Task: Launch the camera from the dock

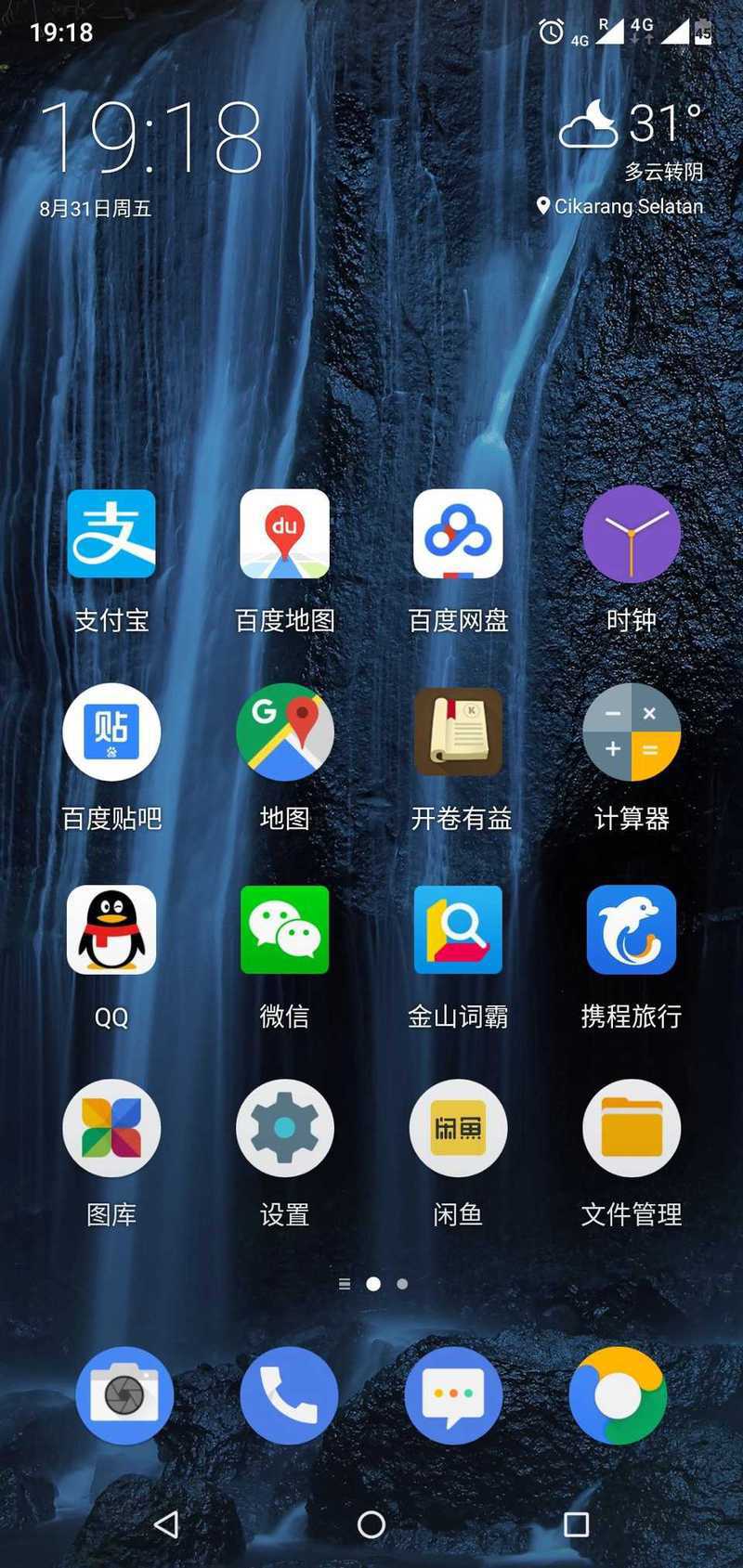Action: pos(124,1395)
